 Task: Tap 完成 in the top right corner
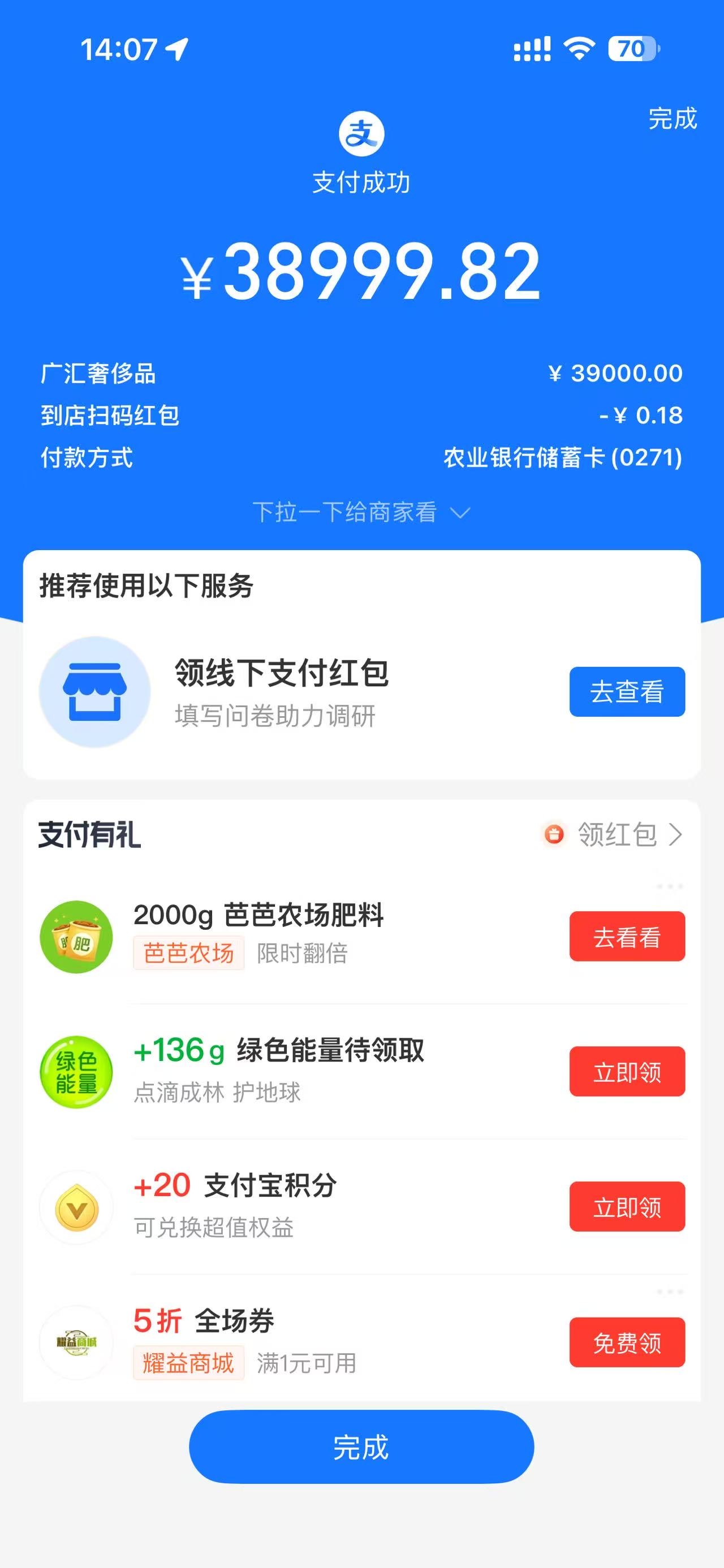pos(672,119)
